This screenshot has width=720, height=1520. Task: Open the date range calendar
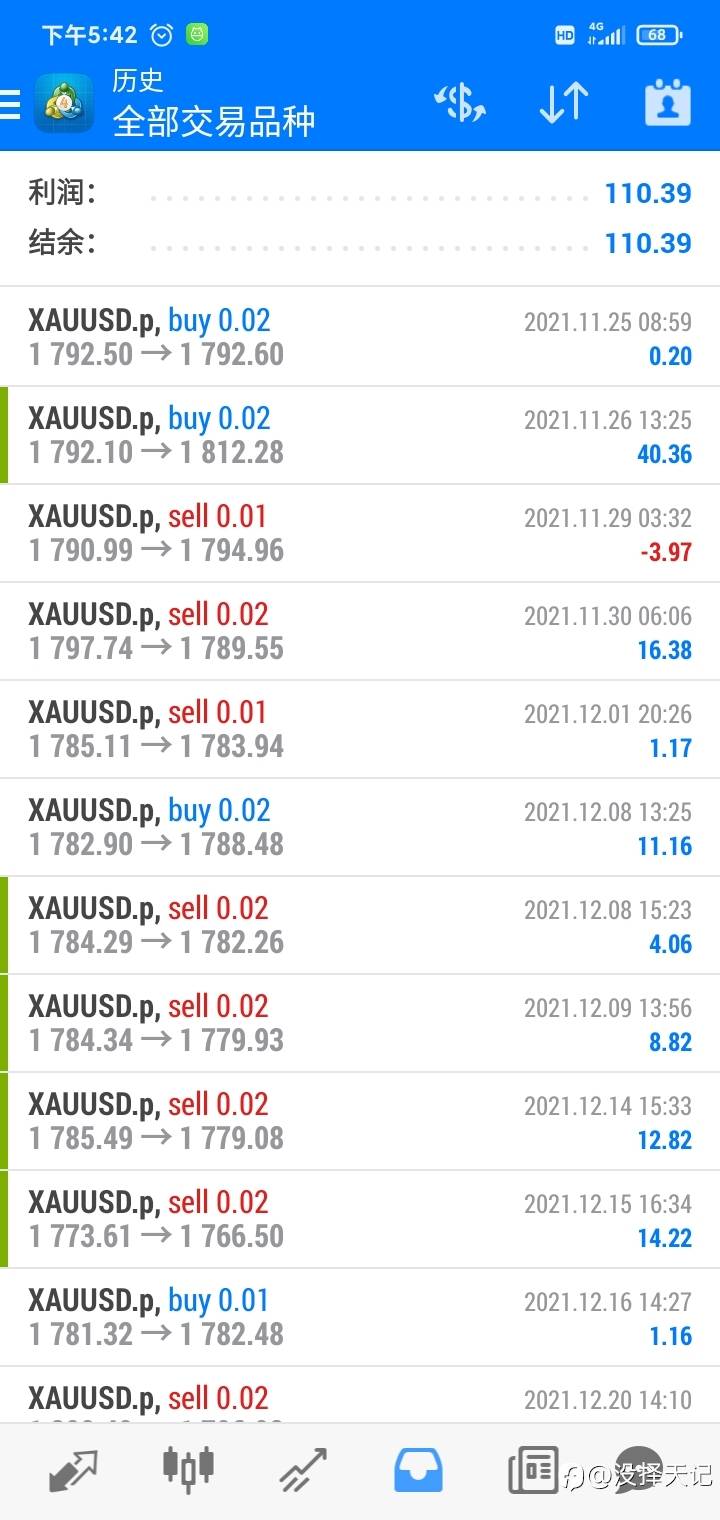667,103
